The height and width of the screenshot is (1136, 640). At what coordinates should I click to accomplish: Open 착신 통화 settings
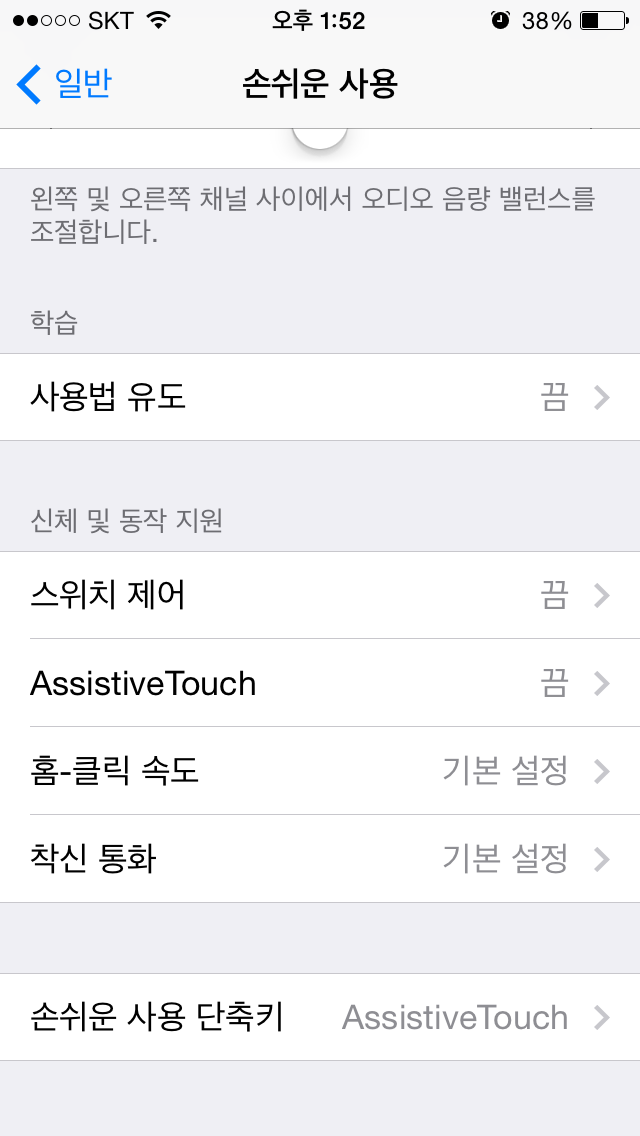[320, 859]
